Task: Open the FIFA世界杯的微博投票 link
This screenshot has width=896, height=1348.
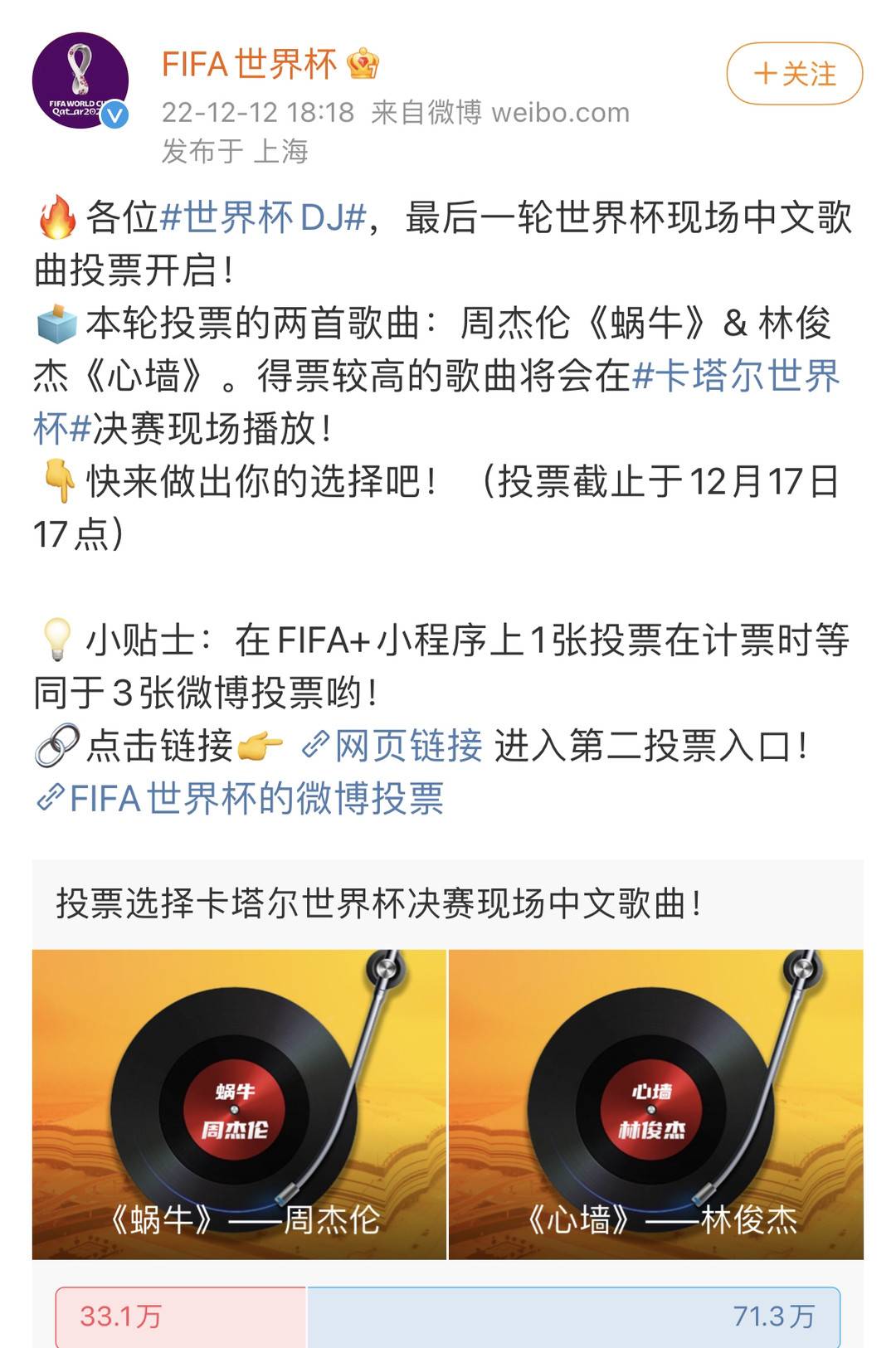Action: point(241,799)
